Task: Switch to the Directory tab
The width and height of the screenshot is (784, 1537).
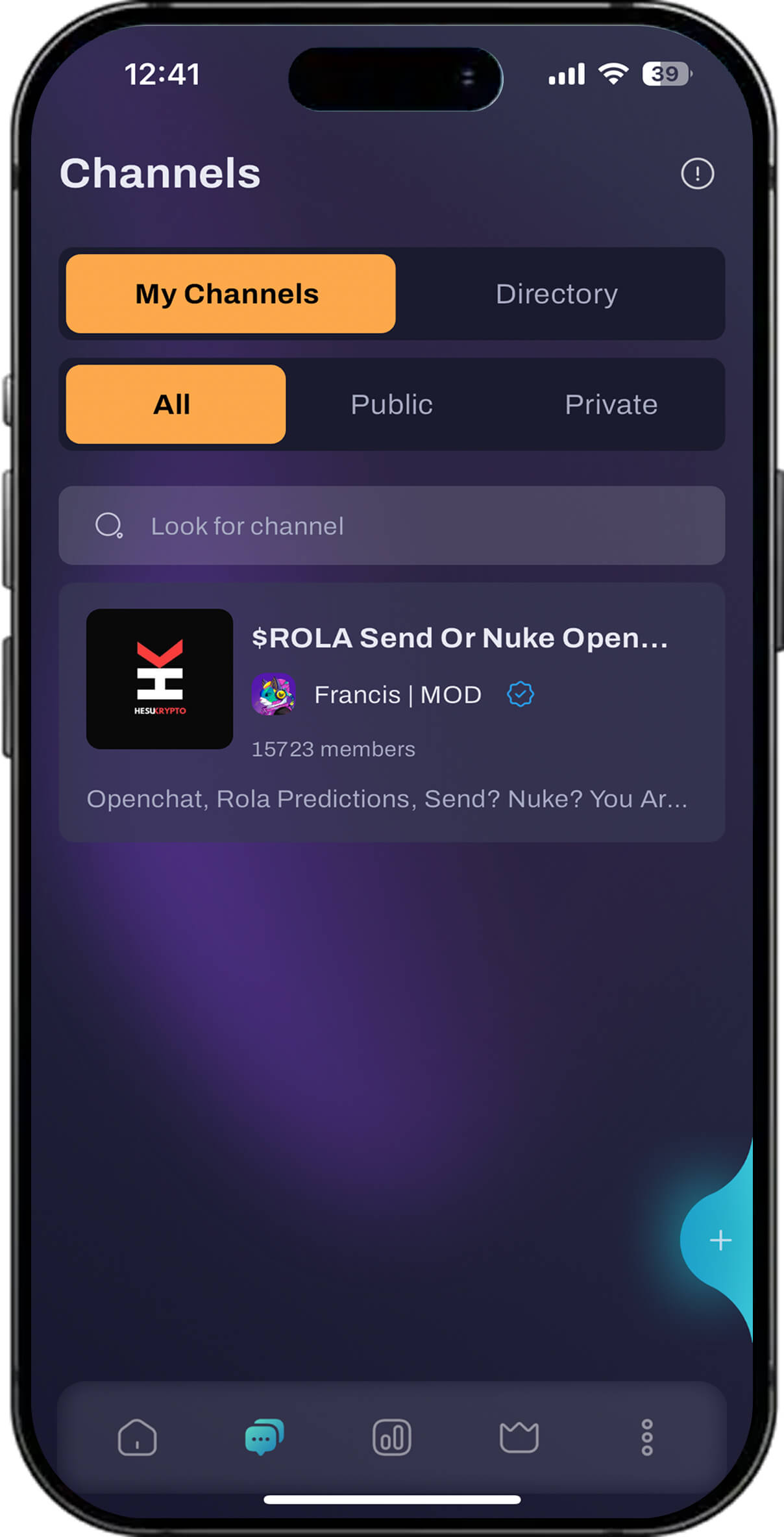Action: click(x=556, y=294)
